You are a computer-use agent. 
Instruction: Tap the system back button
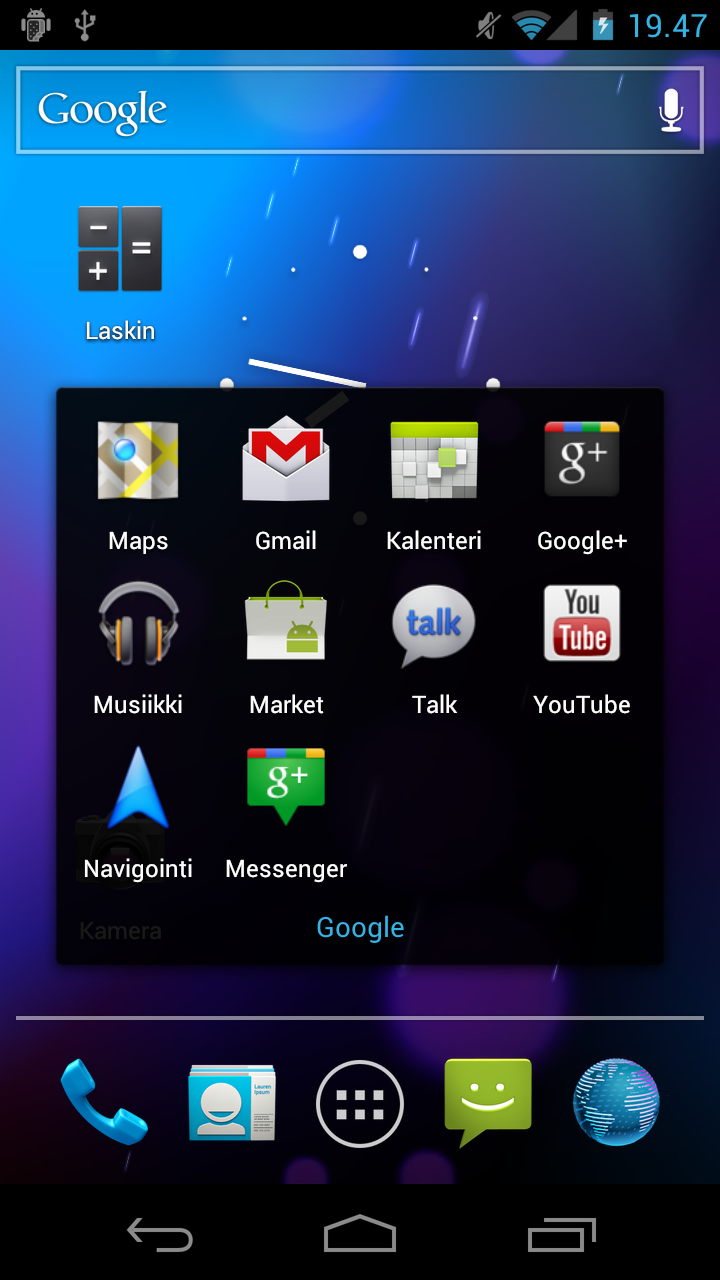coord(160,1234)
